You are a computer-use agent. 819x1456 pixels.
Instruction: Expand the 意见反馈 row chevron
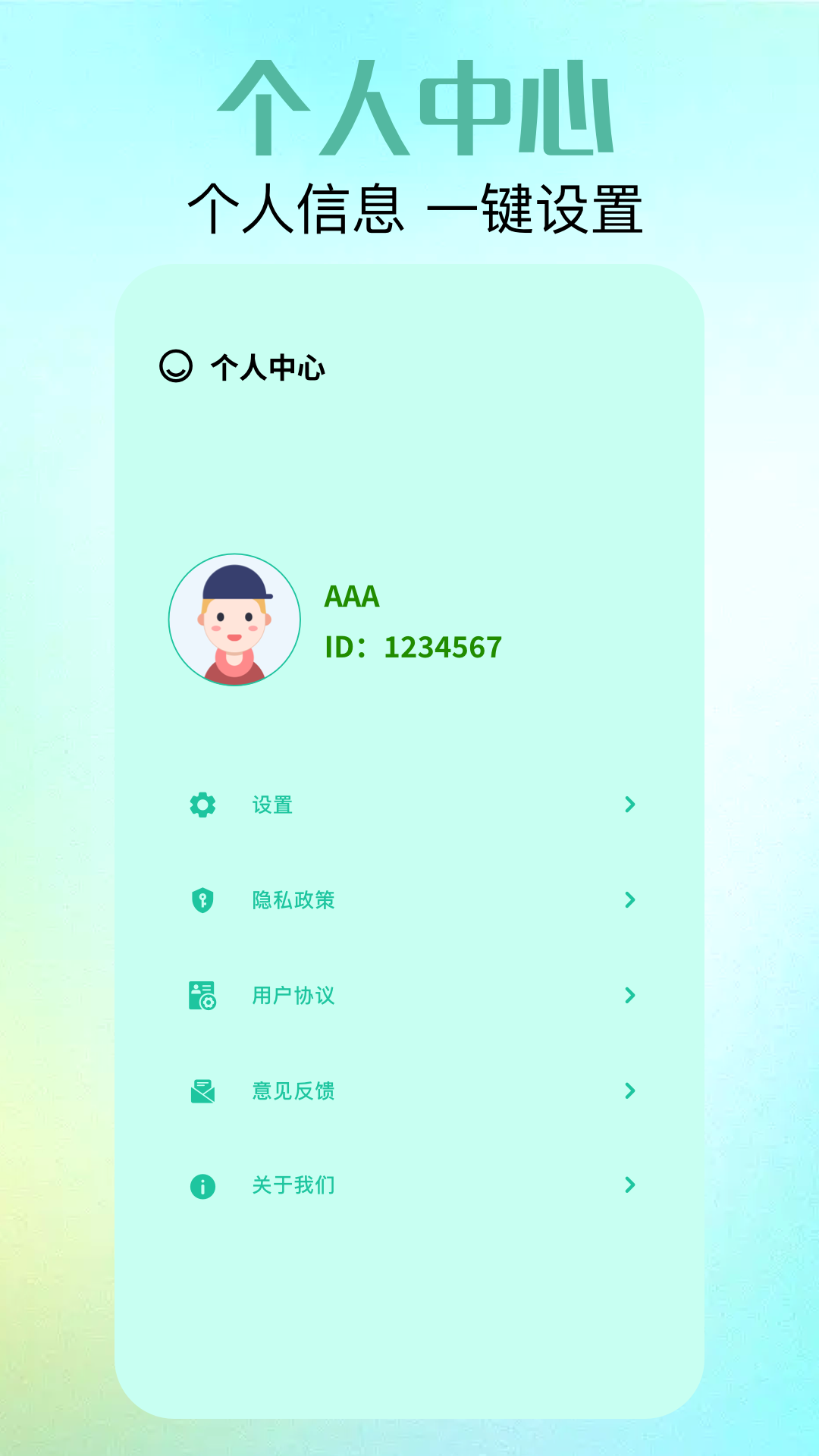(629, 1090)
